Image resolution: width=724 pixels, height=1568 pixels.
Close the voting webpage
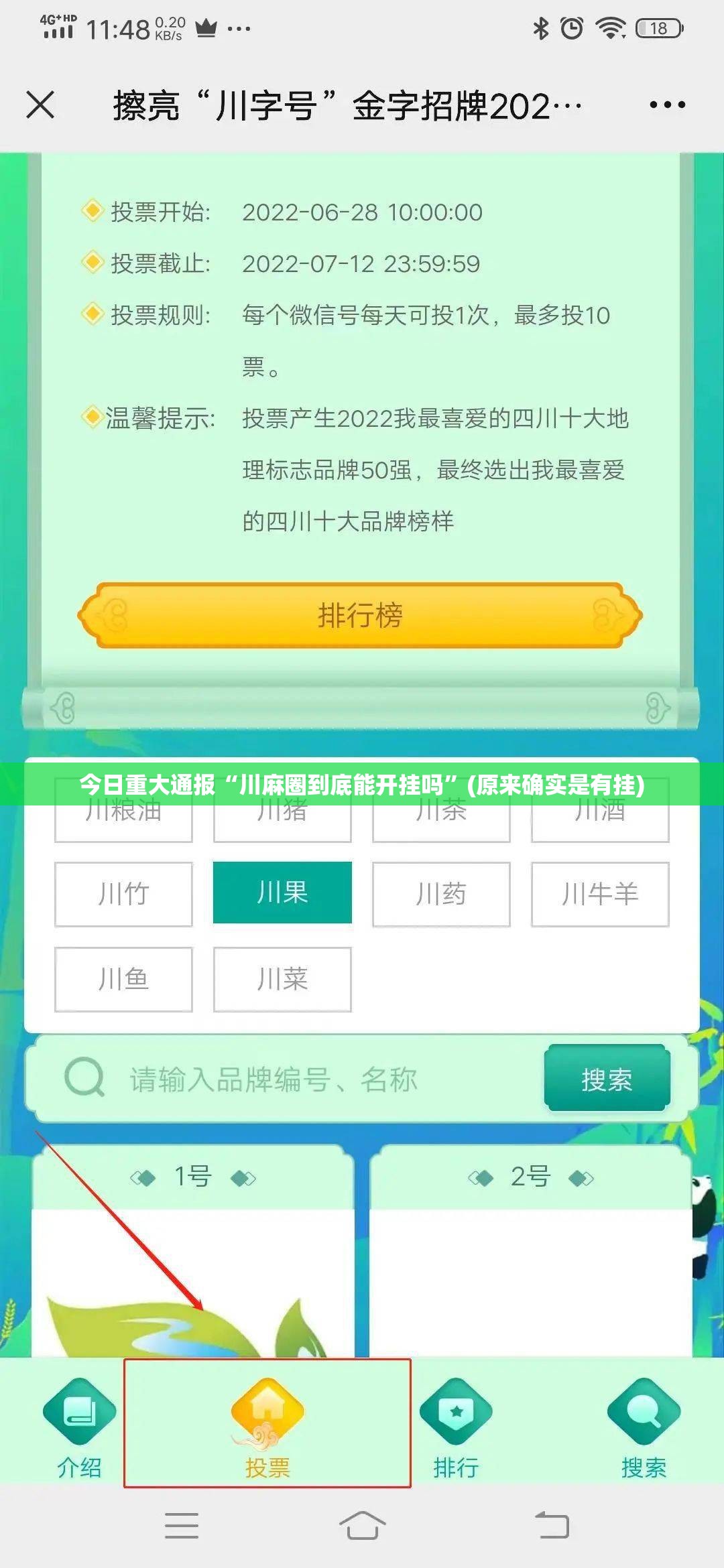pyautogui.click(x=40, y=105)
